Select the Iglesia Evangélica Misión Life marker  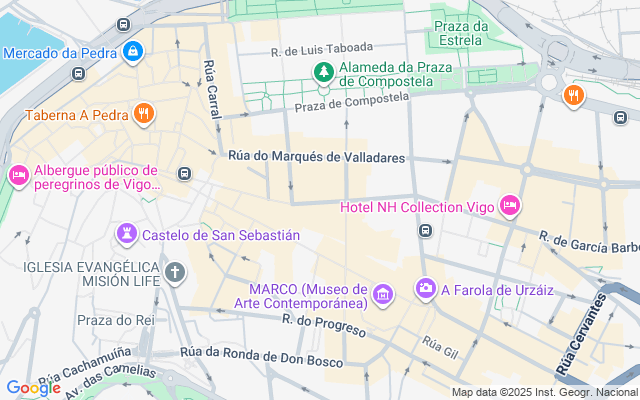coord(176,273)
